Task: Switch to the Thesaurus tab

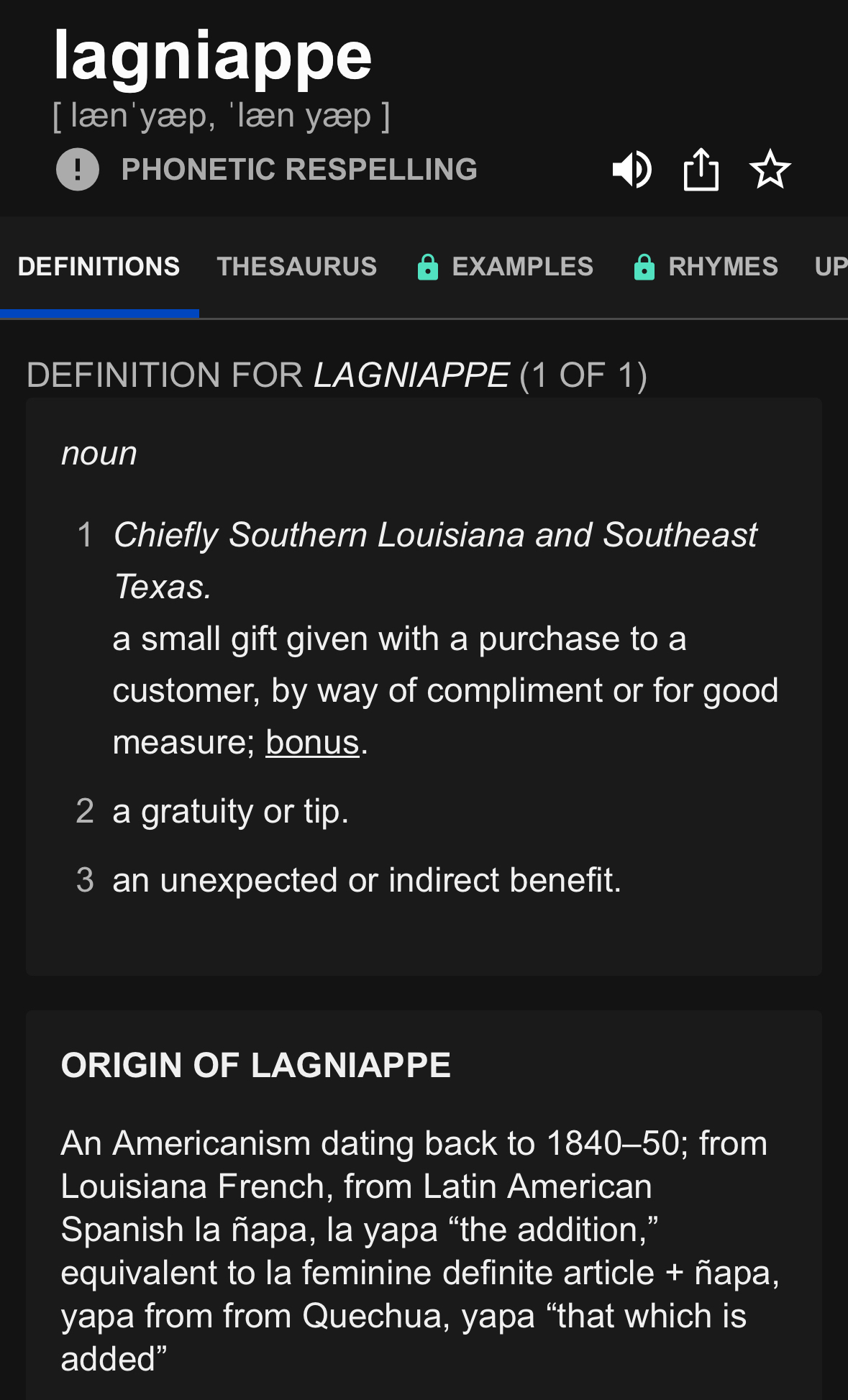Action: click(x=296, y=267)
